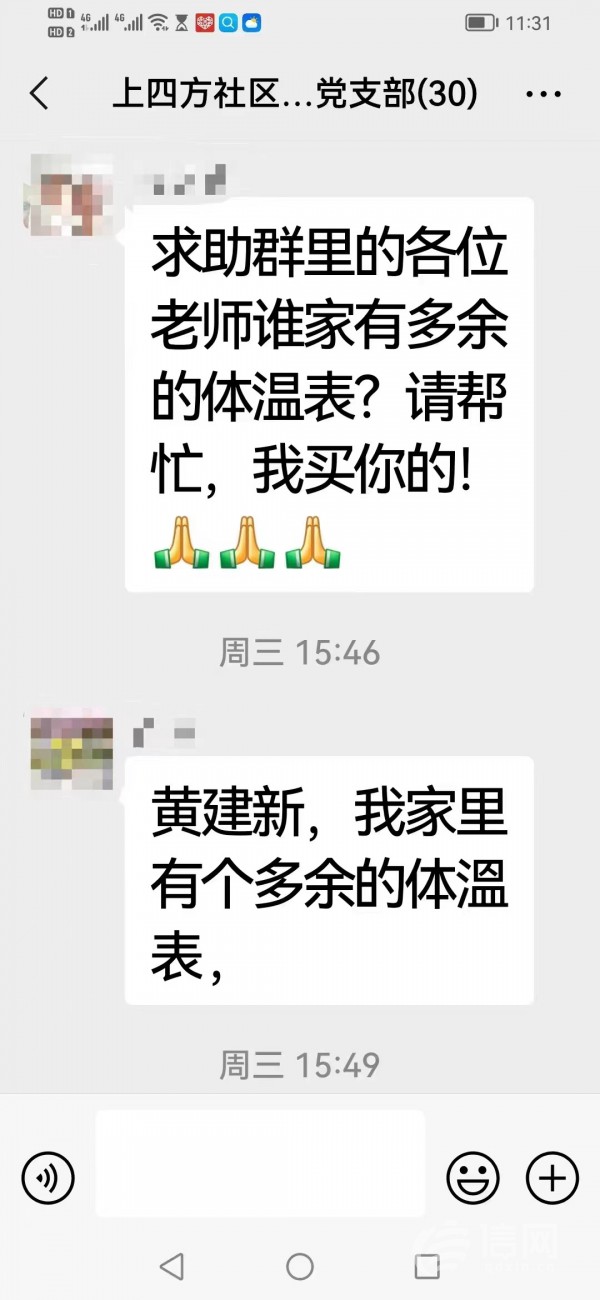Screen dimensions: 600x1300
Task: Open the emoji picker
Action: pyautogui.click(x=473, y=1177)
